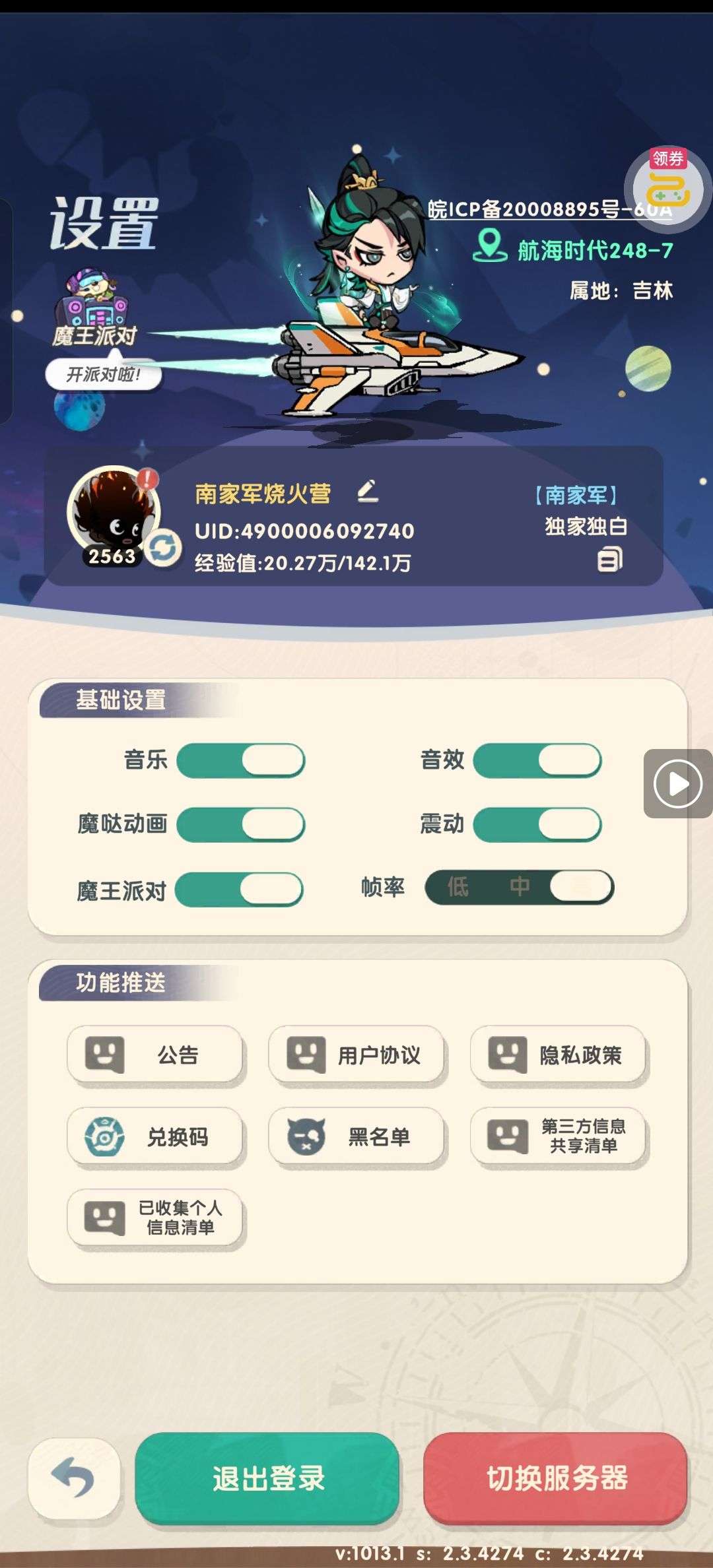Viewport: 713px width, 1568px height.
Task: Open the 黑名单 blacklist
Action: (356, 1136)
